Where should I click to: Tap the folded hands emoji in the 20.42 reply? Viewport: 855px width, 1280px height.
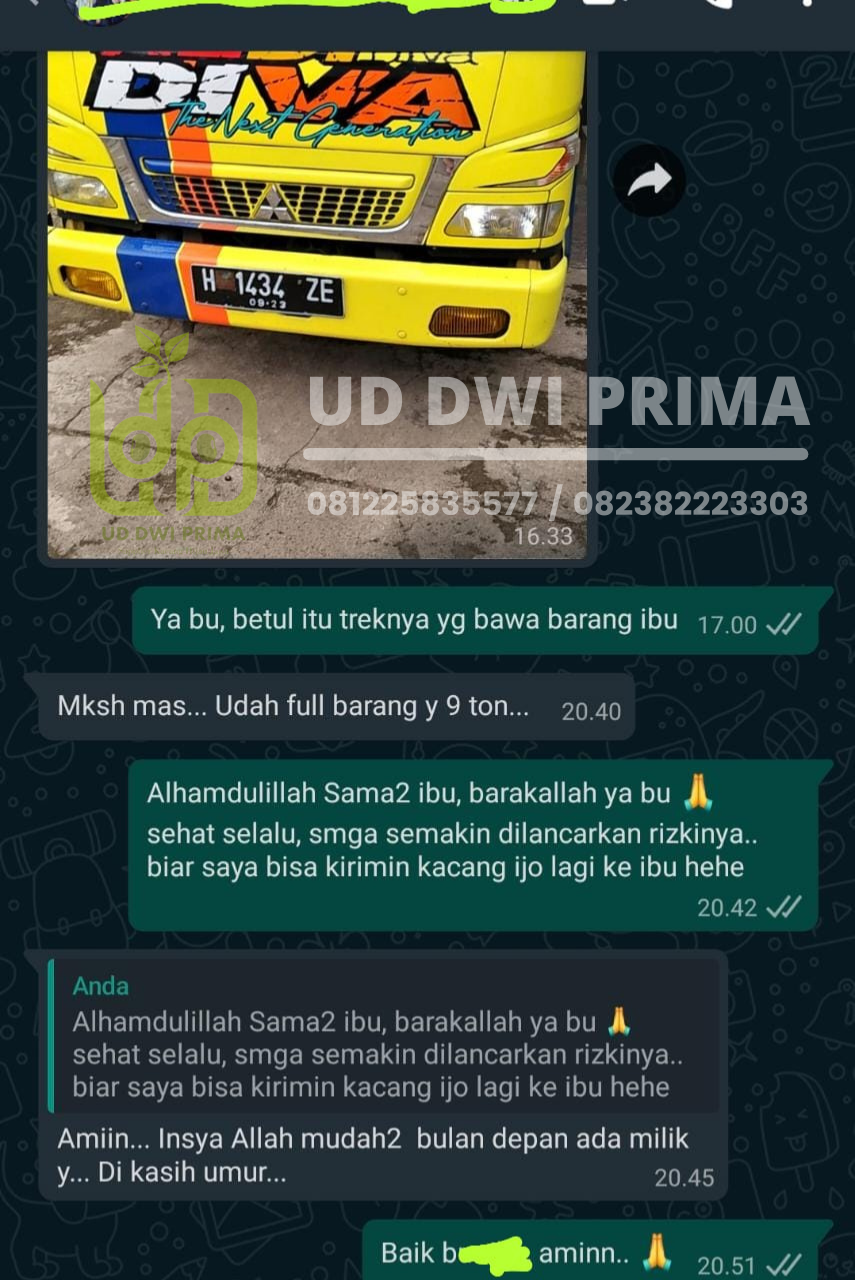[x=699, y=789]
